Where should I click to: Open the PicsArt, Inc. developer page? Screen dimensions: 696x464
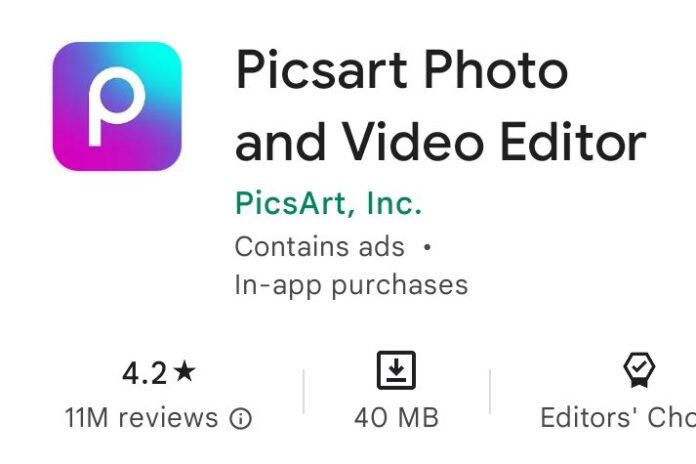[328, 204]
